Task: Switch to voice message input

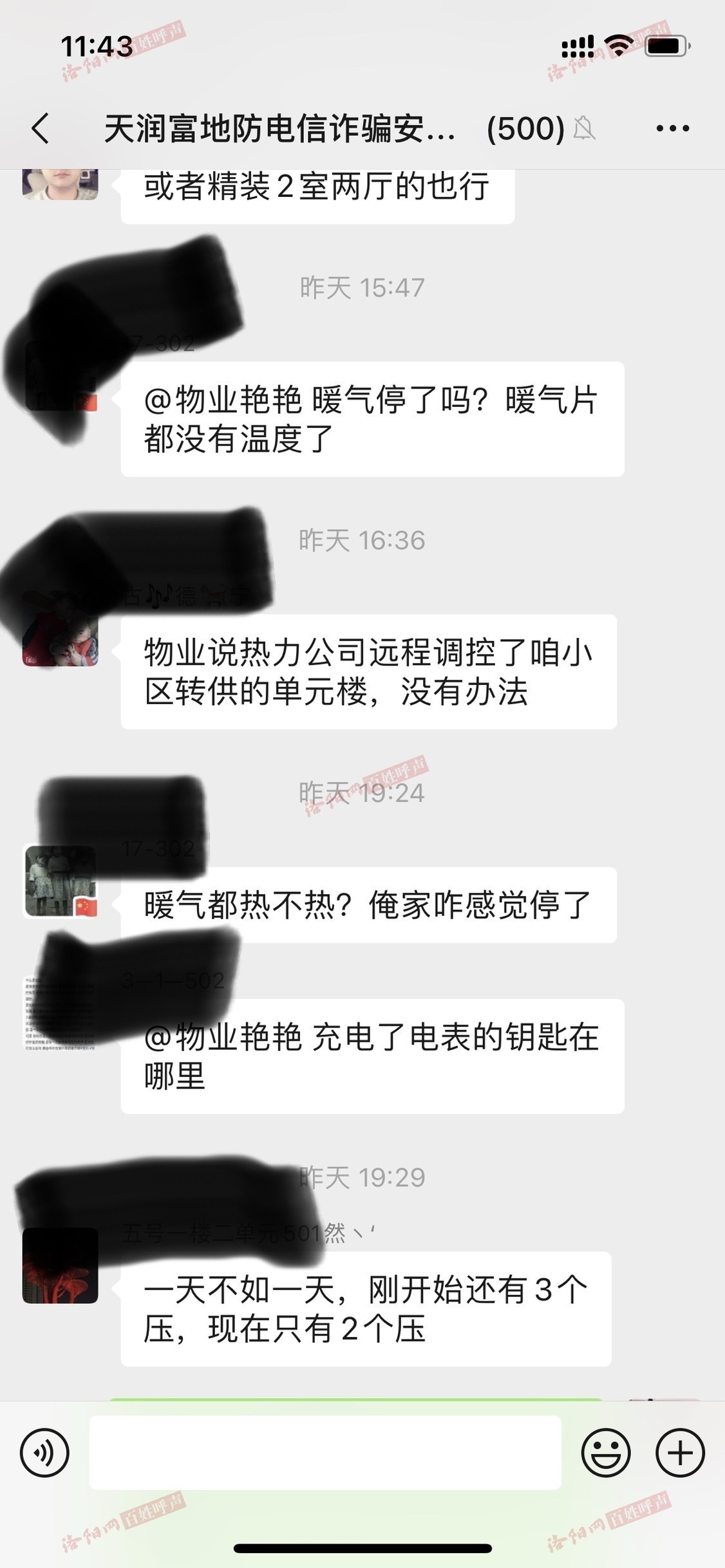Action: click(x=44, y=1453)
